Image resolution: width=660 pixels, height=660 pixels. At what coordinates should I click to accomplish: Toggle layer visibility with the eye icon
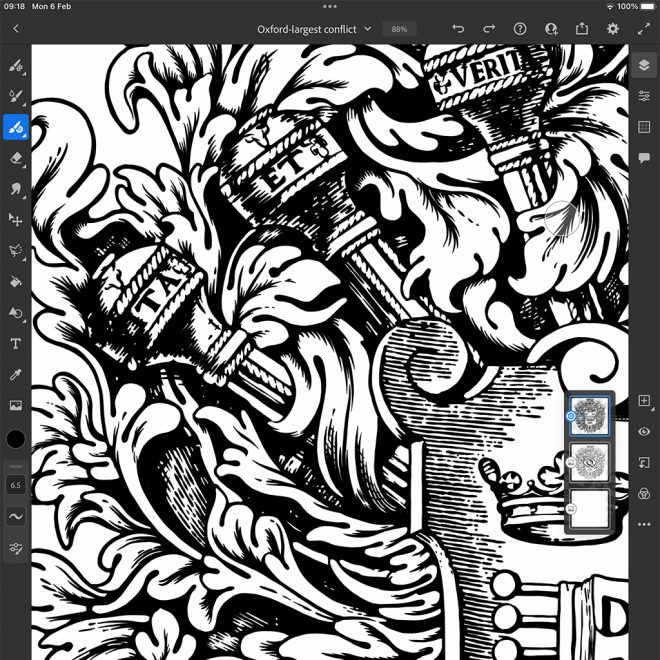click(x=644, y=432)
